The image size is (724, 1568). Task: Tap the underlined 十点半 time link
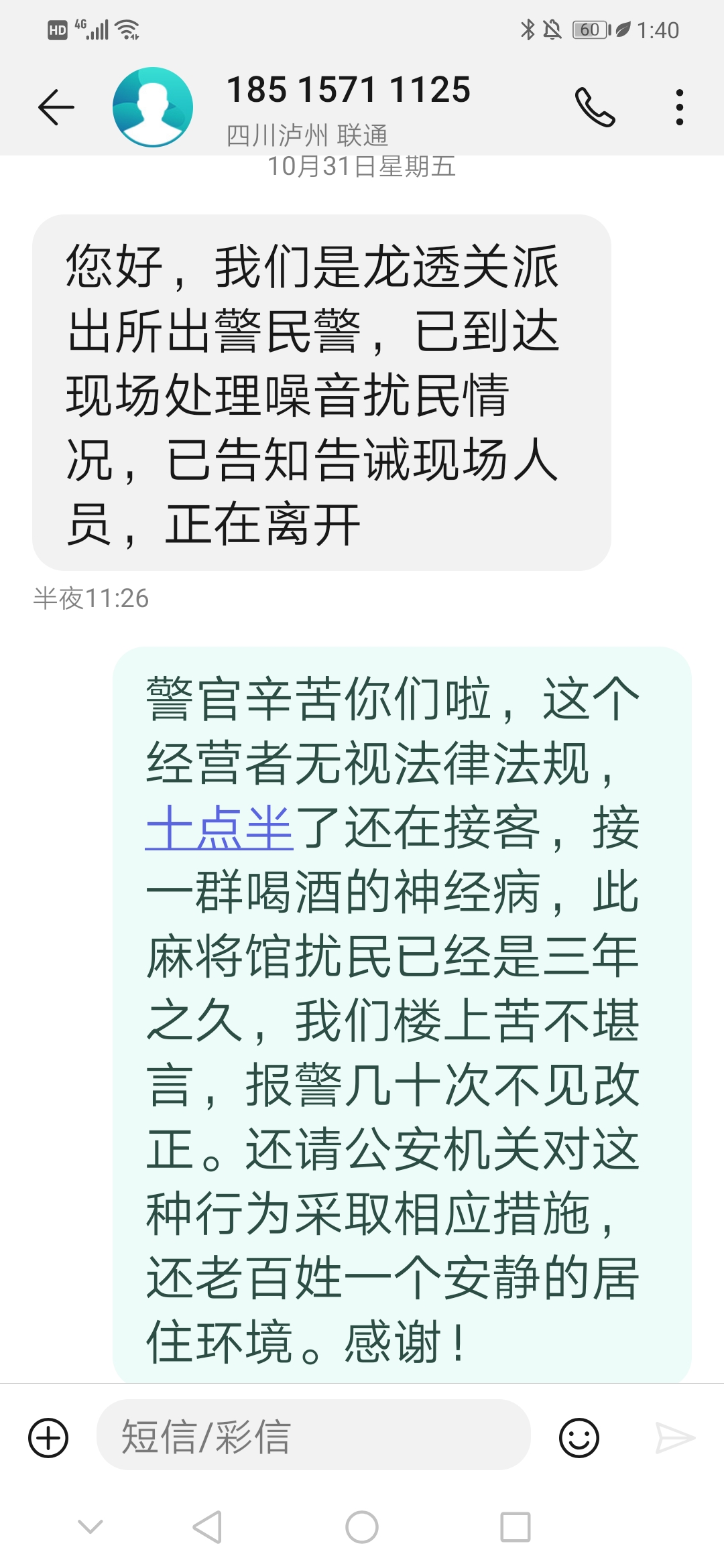219,828
